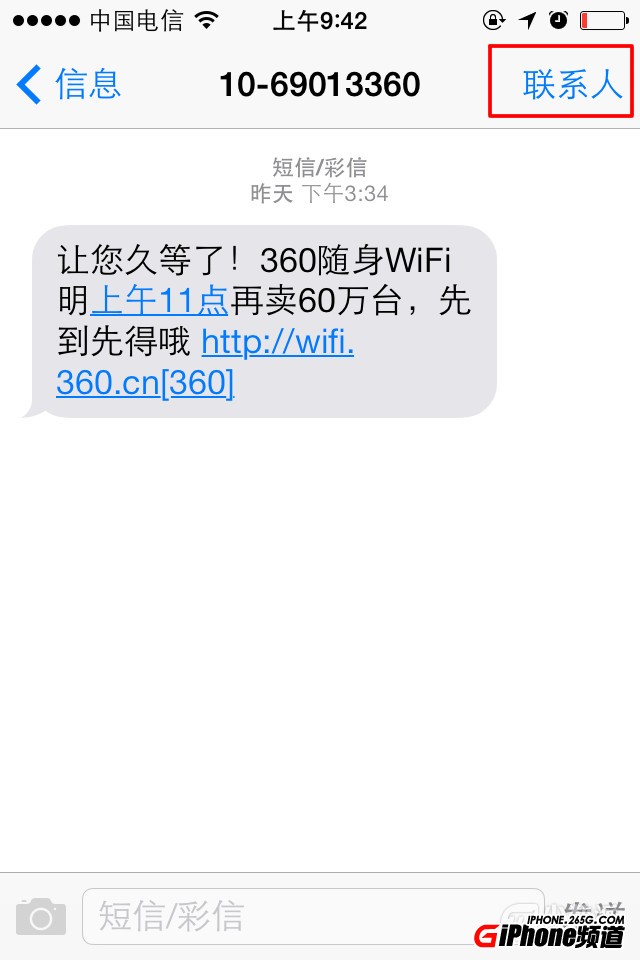The image size is (640, 960).
Task: Go back to 信息 list
Action: (70, 84)
